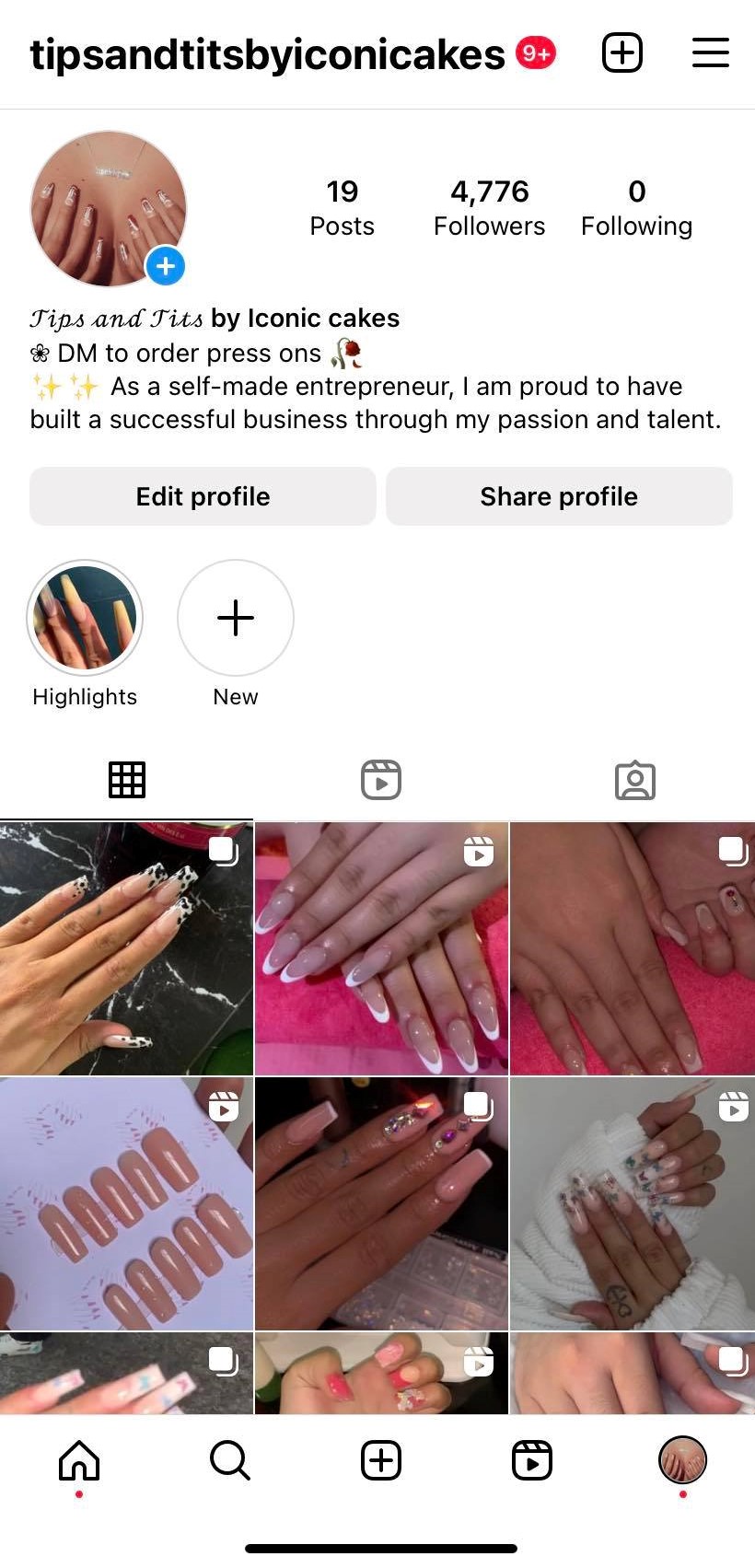
Task: View the 4,776 Followers list
Action: [x=489, y=207]
